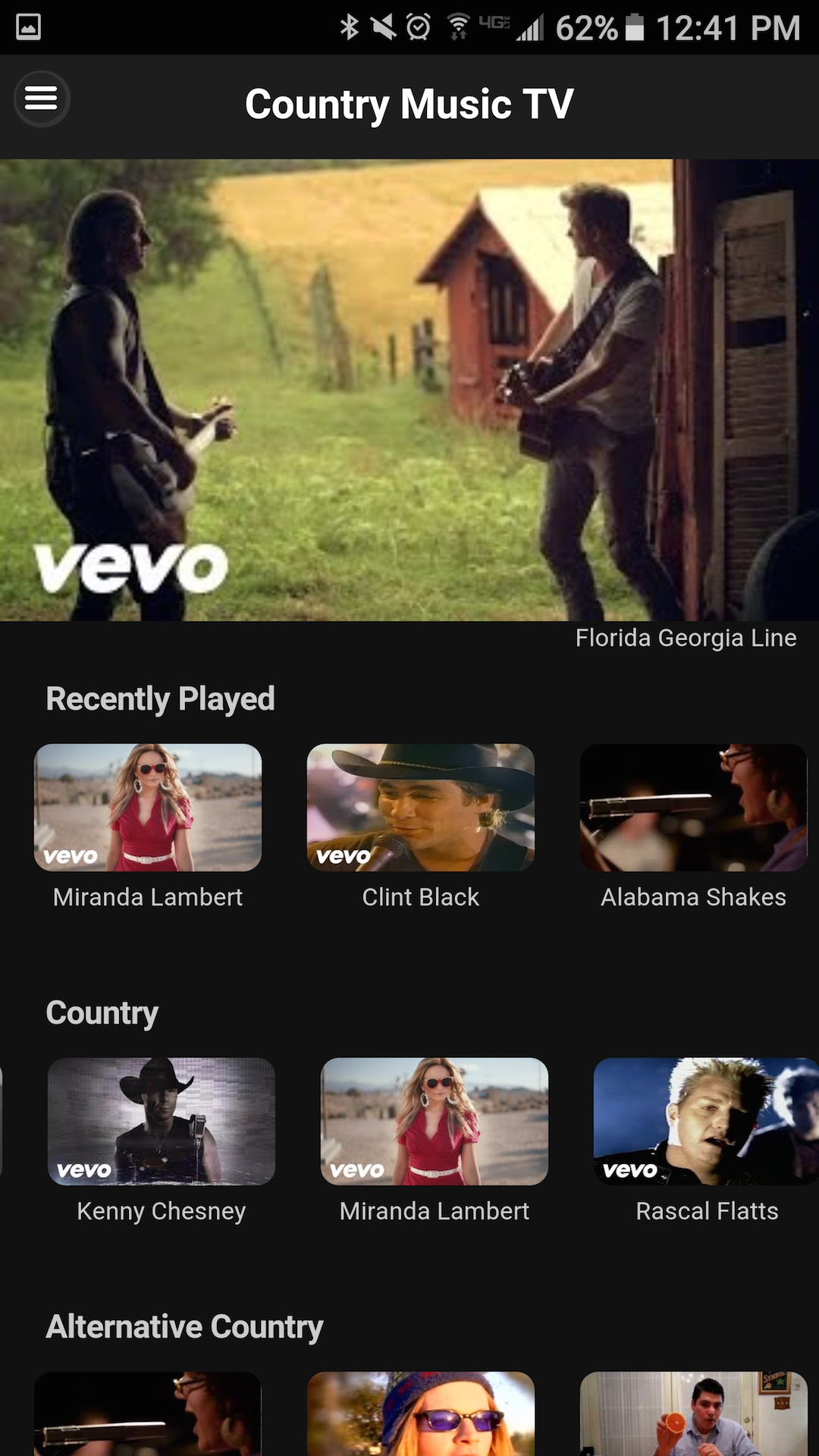Viewport: 819px width, 1456px height.
Task: Choose the Rascal Flatts video
Action: 706,1122
